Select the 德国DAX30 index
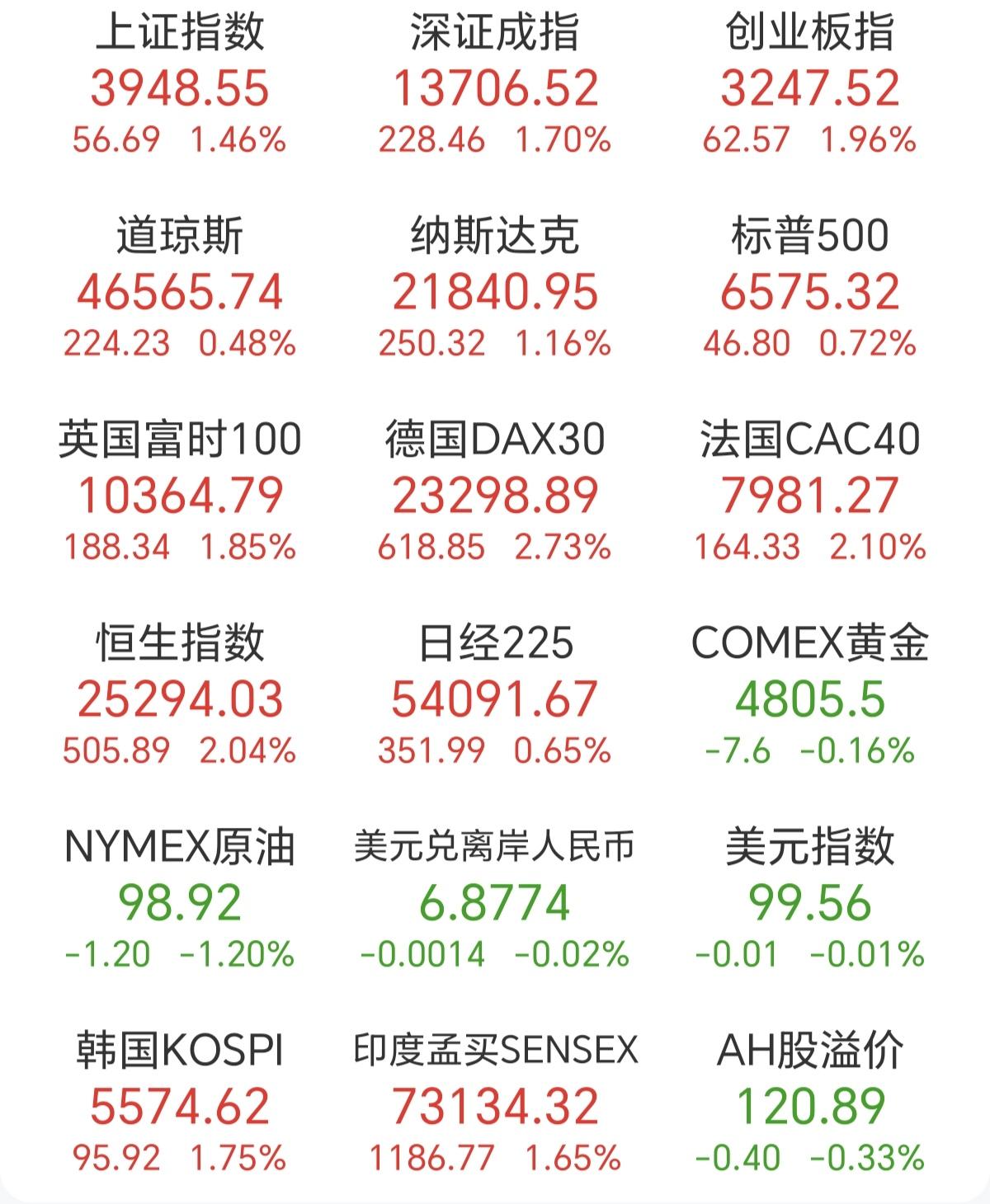The height and width of the screenshot is (1204, 990). click(495, 491)
